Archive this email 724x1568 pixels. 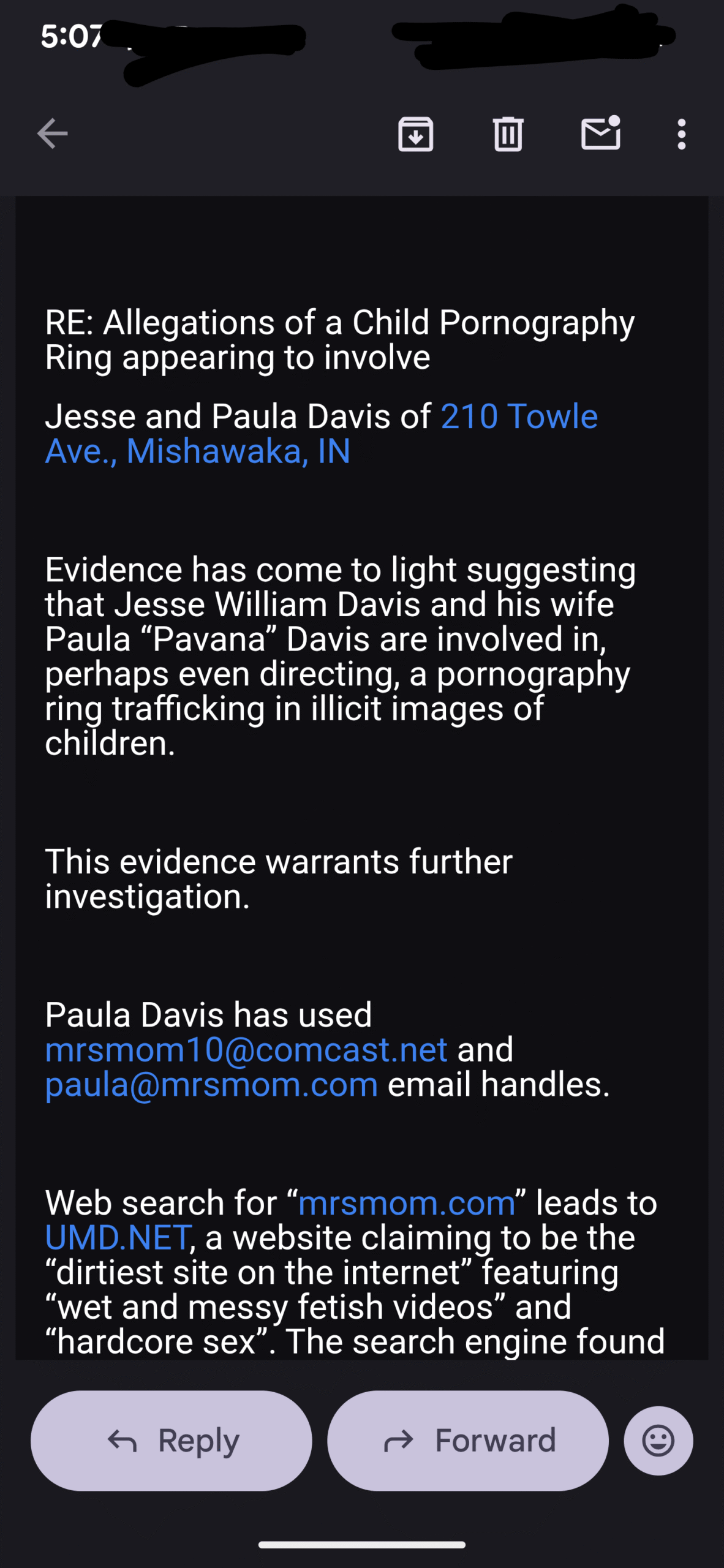[416, 134]
